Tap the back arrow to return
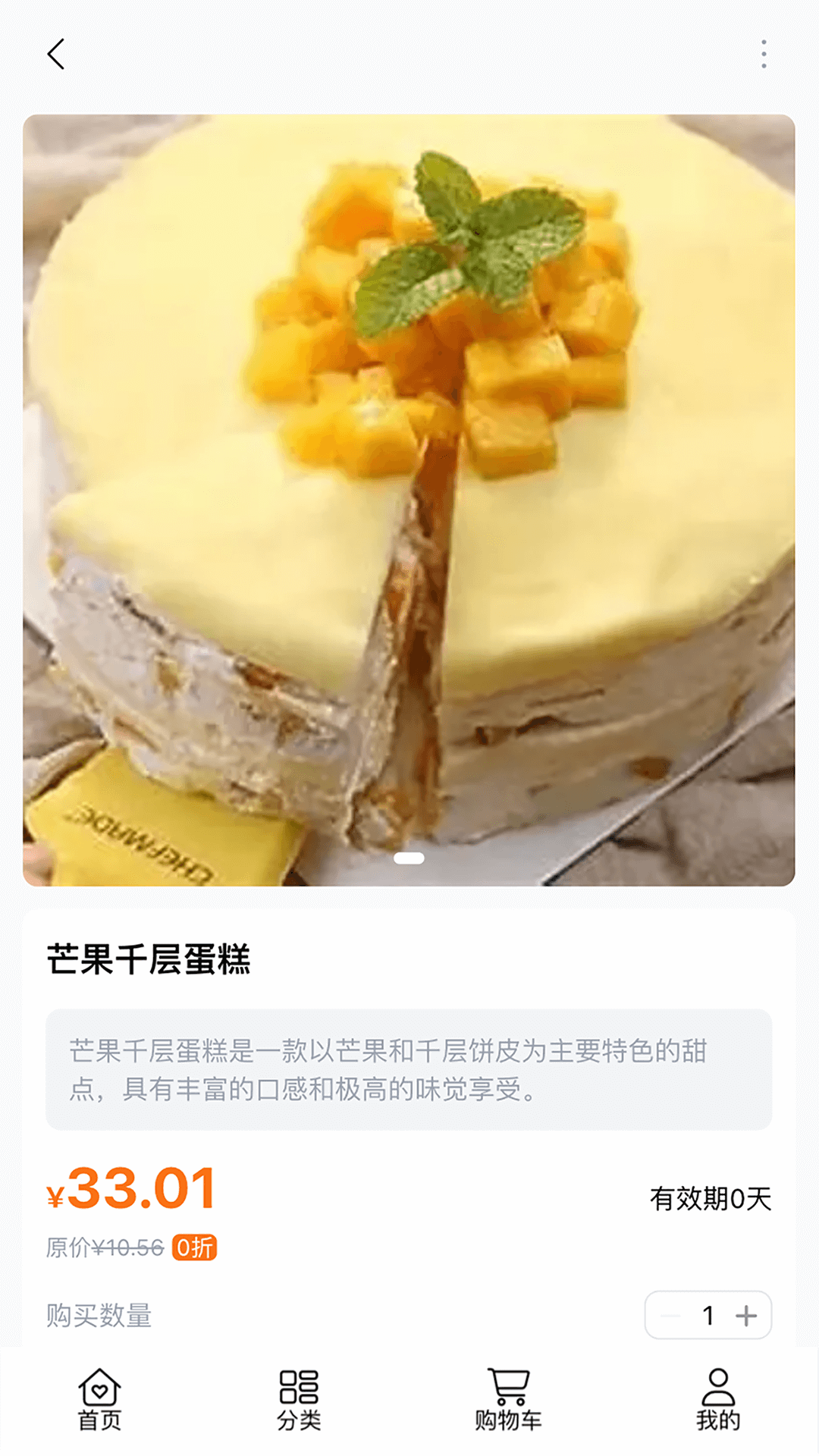Screen dimensions: 819x1456 point(54,54)
